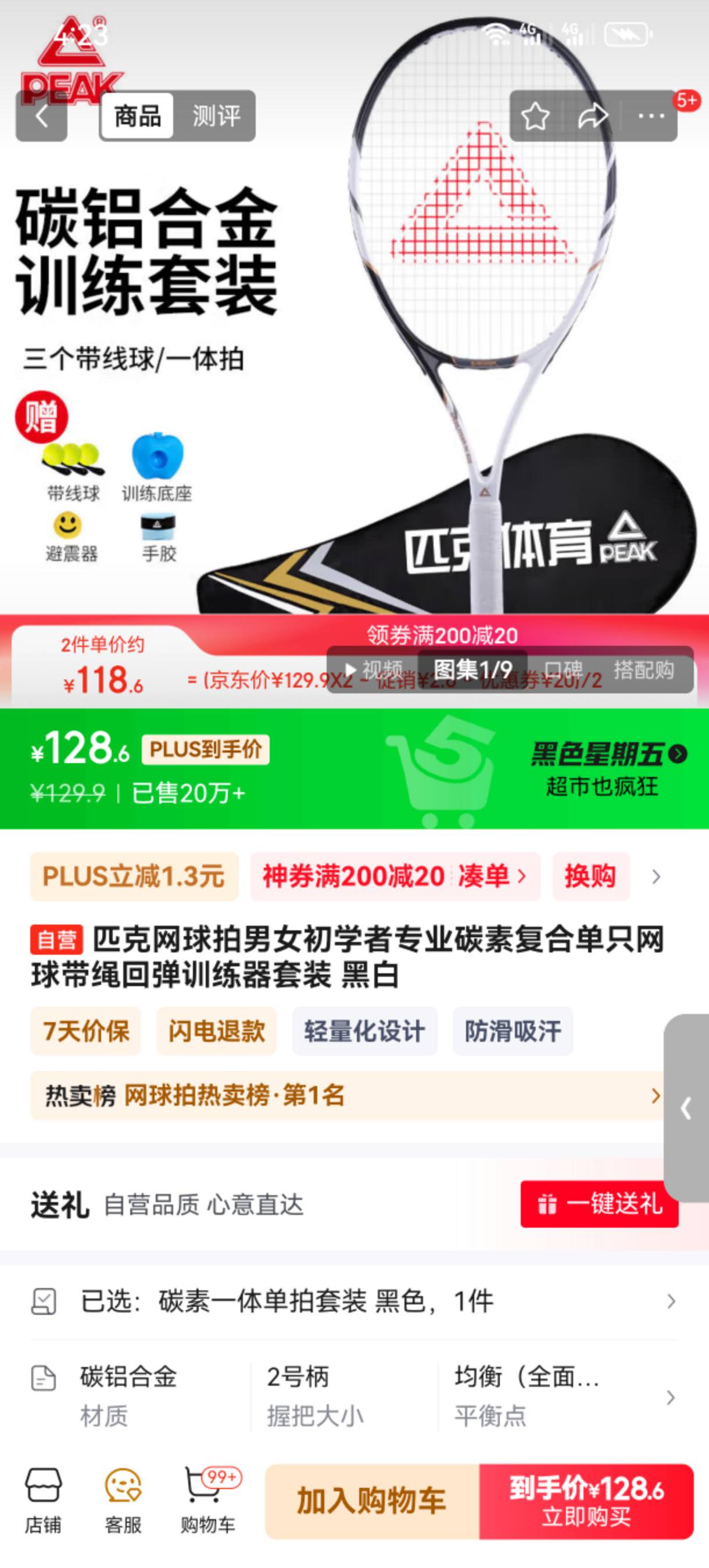Open the 已选 specification selection row
Viewport: 709px width, 1568px height.
tap(353, 1301)
